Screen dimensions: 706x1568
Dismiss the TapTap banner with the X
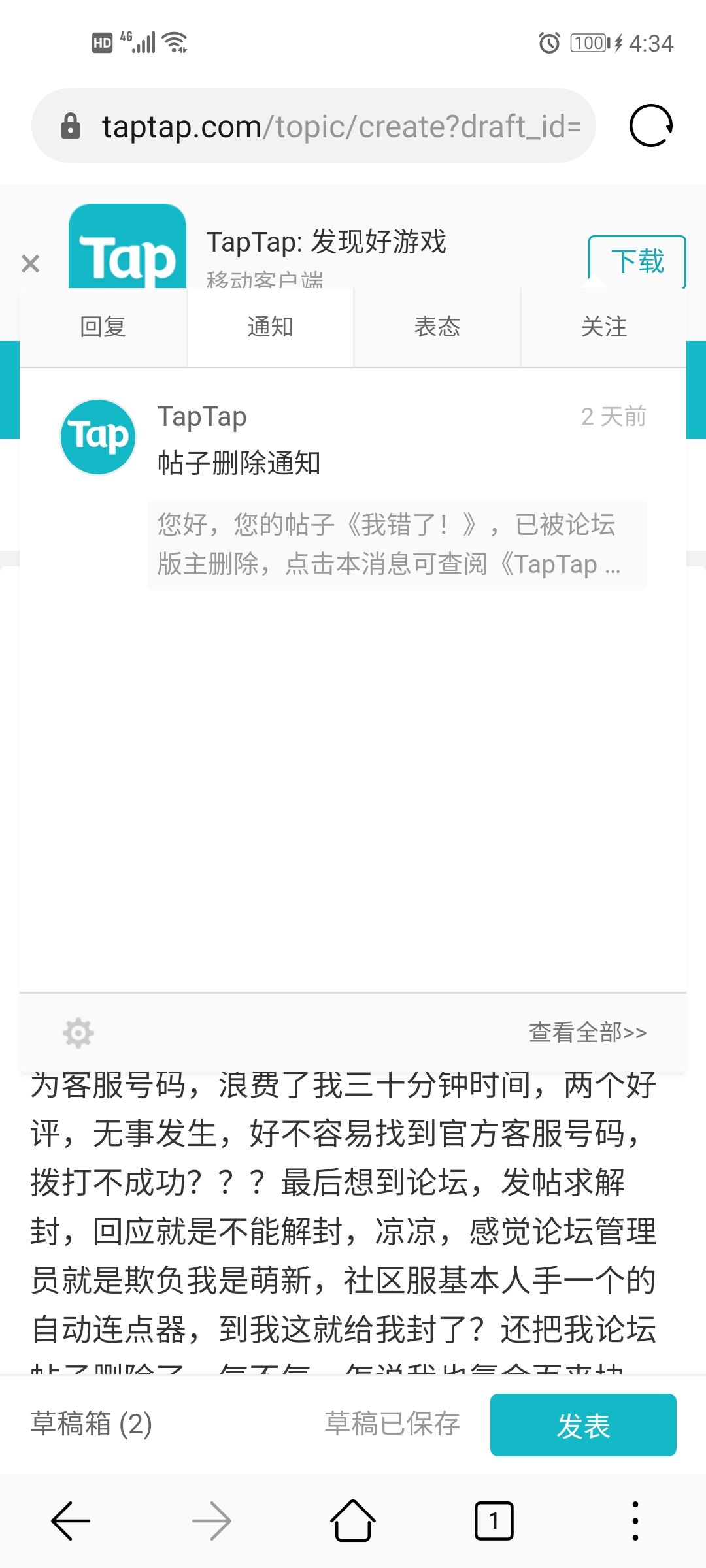pos(29,263)
